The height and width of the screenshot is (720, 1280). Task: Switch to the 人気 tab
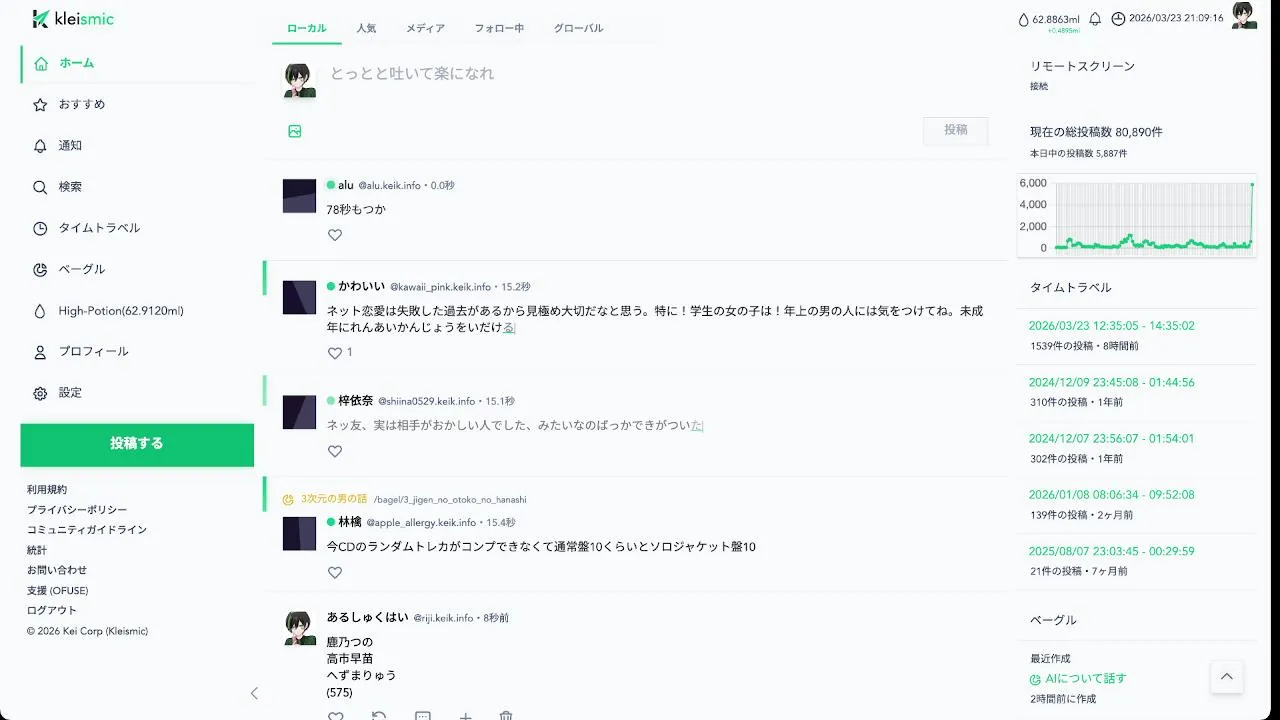tap(366, 28)
